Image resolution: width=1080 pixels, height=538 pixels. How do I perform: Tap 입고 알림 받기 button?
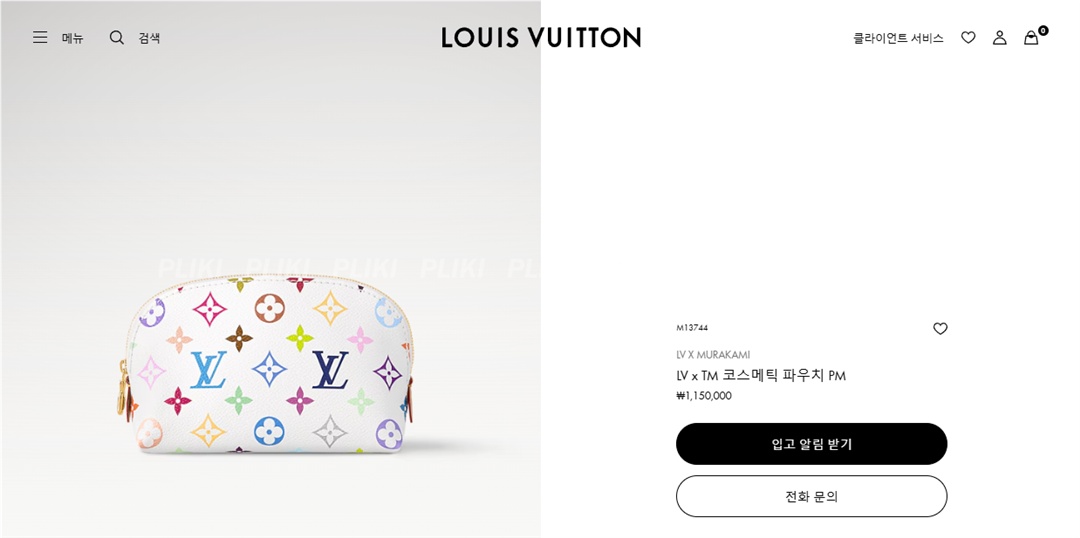pyautogui.click(x=811, y=444)
